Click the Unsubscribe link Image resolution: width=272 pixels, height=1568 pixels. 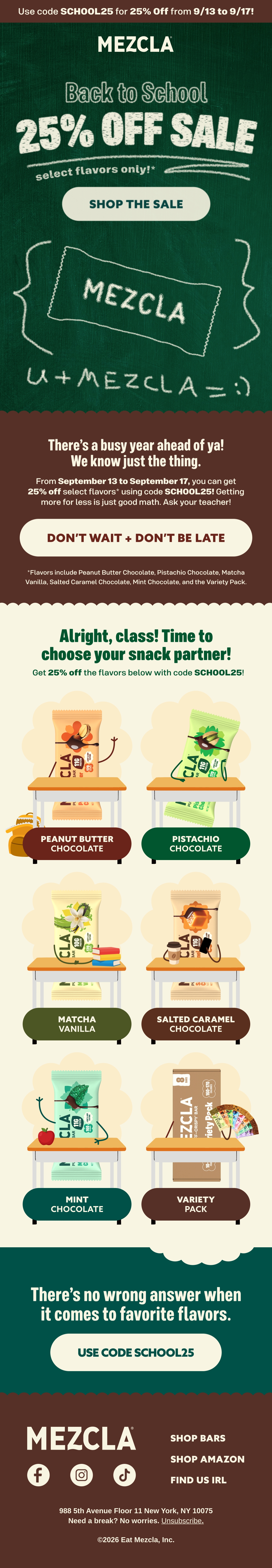click(x=182, y=1520)
